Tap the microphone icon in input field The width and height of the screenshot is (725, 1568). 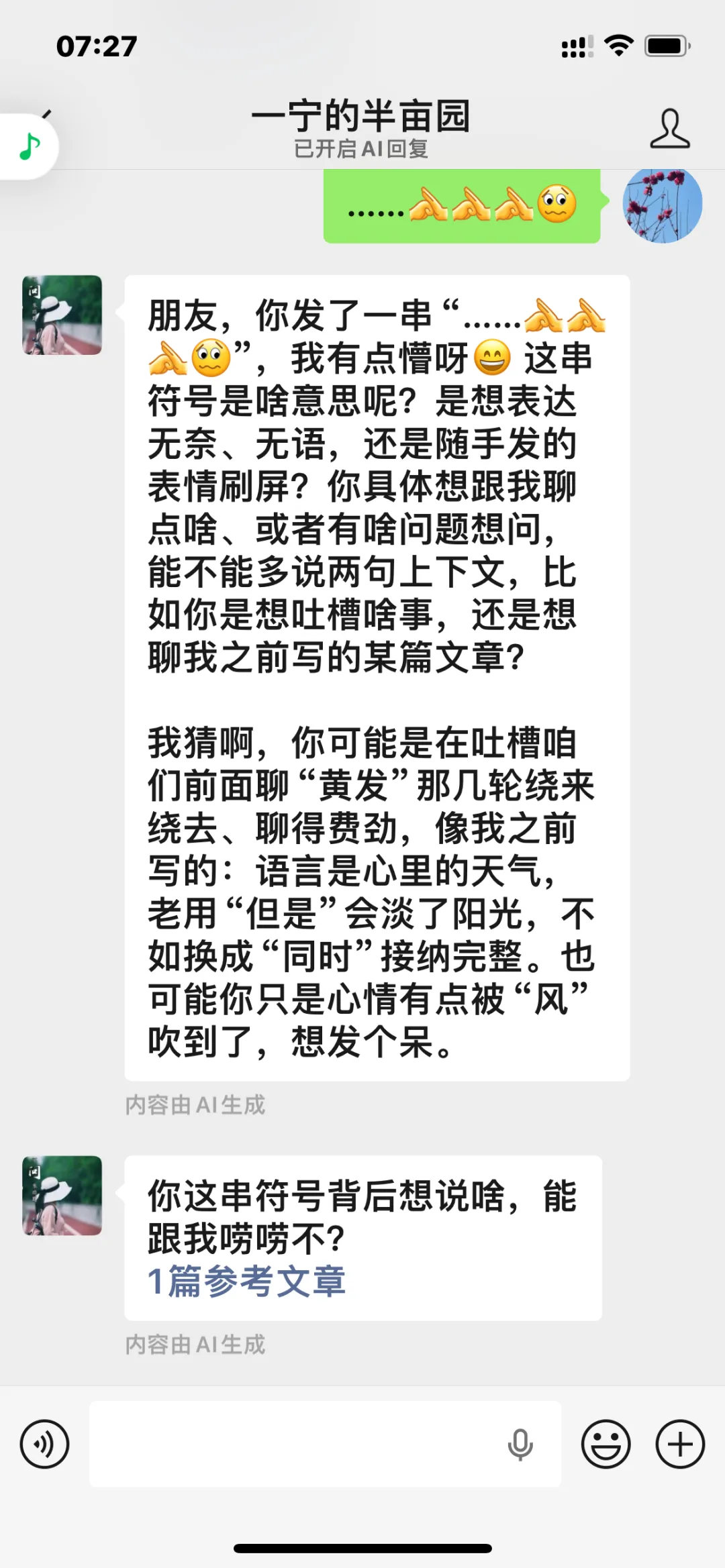[x=520, y=1445]
